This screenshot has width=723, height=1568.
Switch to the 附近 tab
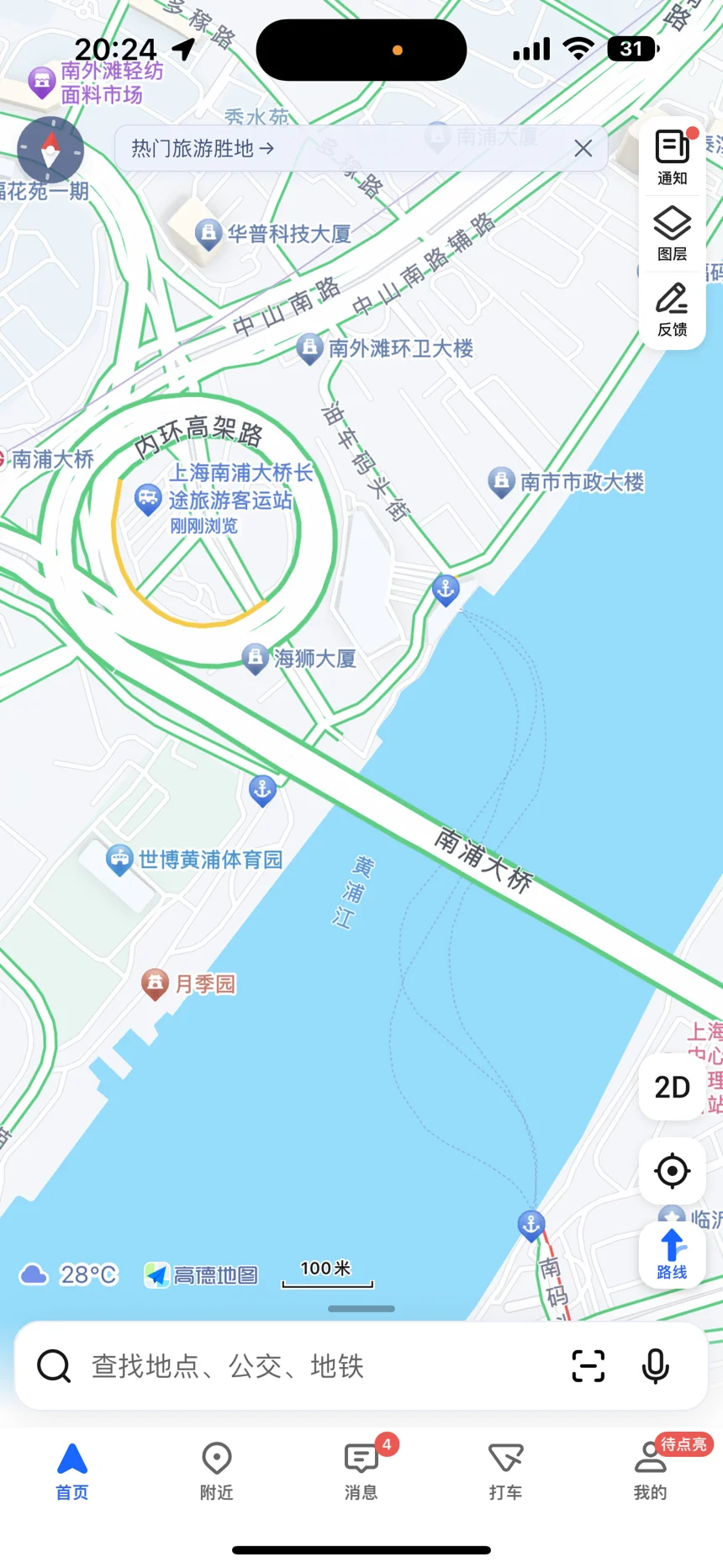coord(216,1472)
